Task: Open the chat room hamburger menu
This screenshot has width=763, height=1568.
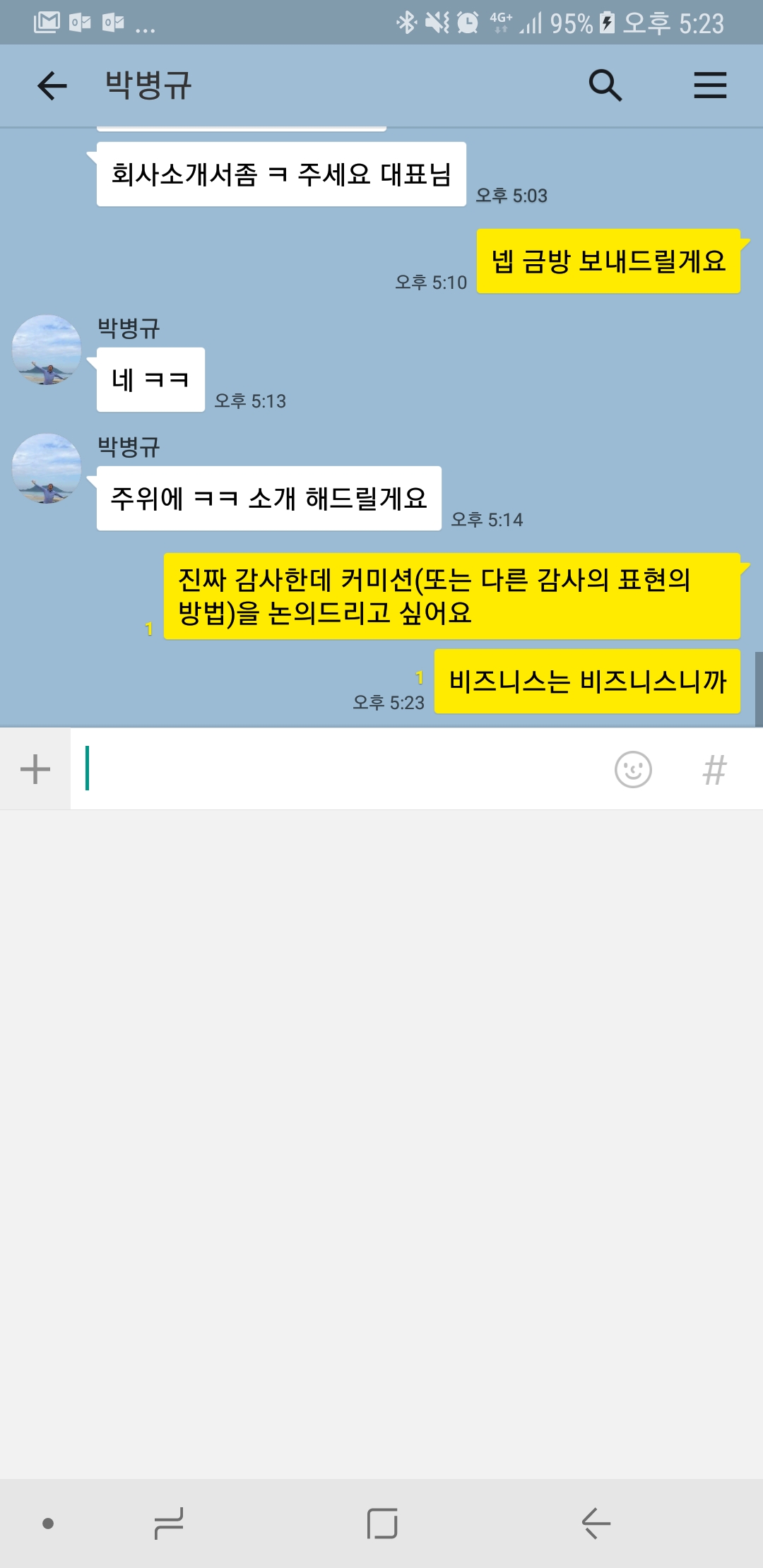Action: tap(709, 86)
